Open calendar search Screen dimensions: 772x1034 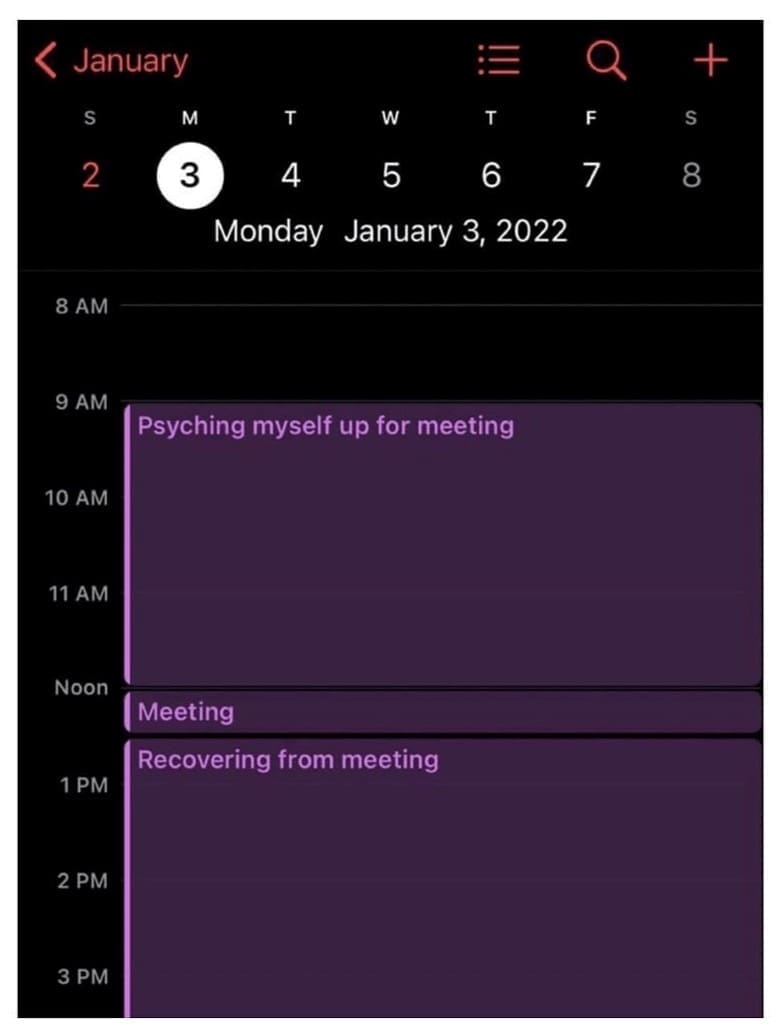605,61
